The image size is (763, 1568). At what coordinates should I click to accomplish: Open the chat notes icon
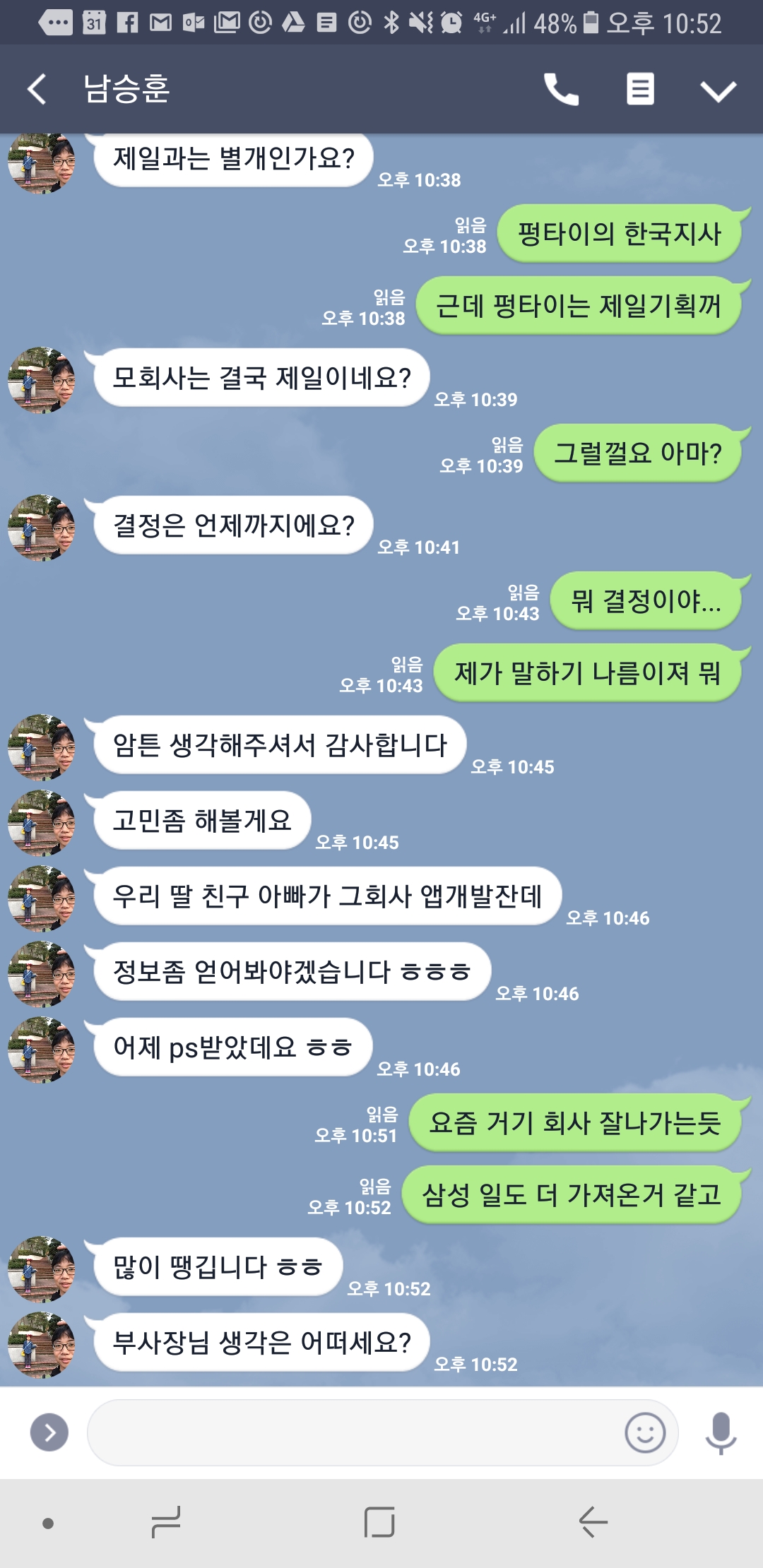(640, 90)
